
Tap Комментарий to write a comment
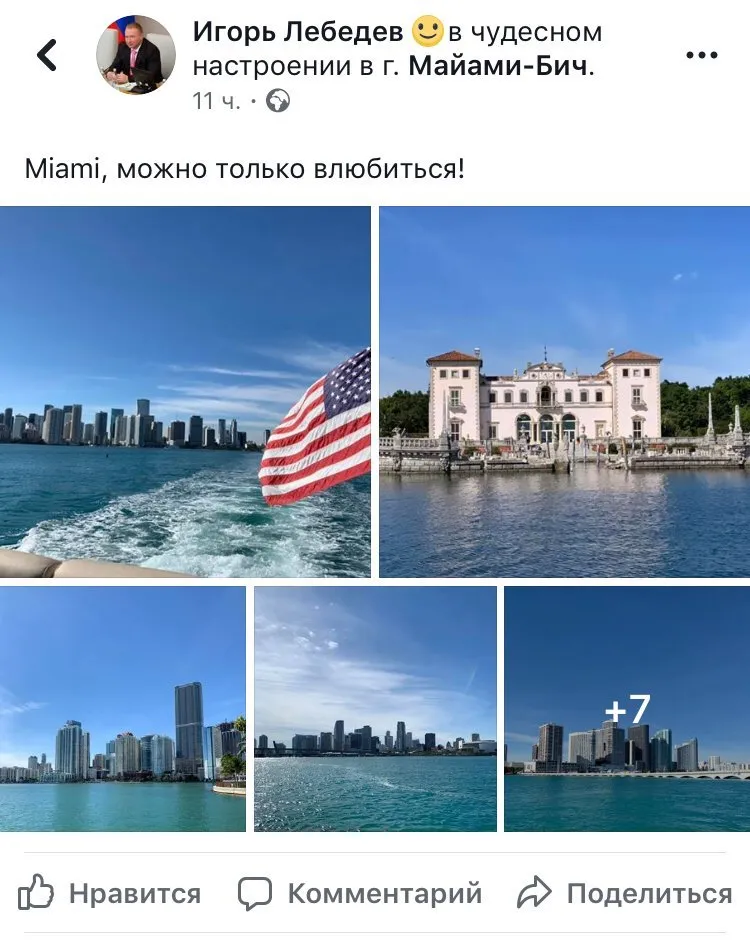[x=360, y=893]
